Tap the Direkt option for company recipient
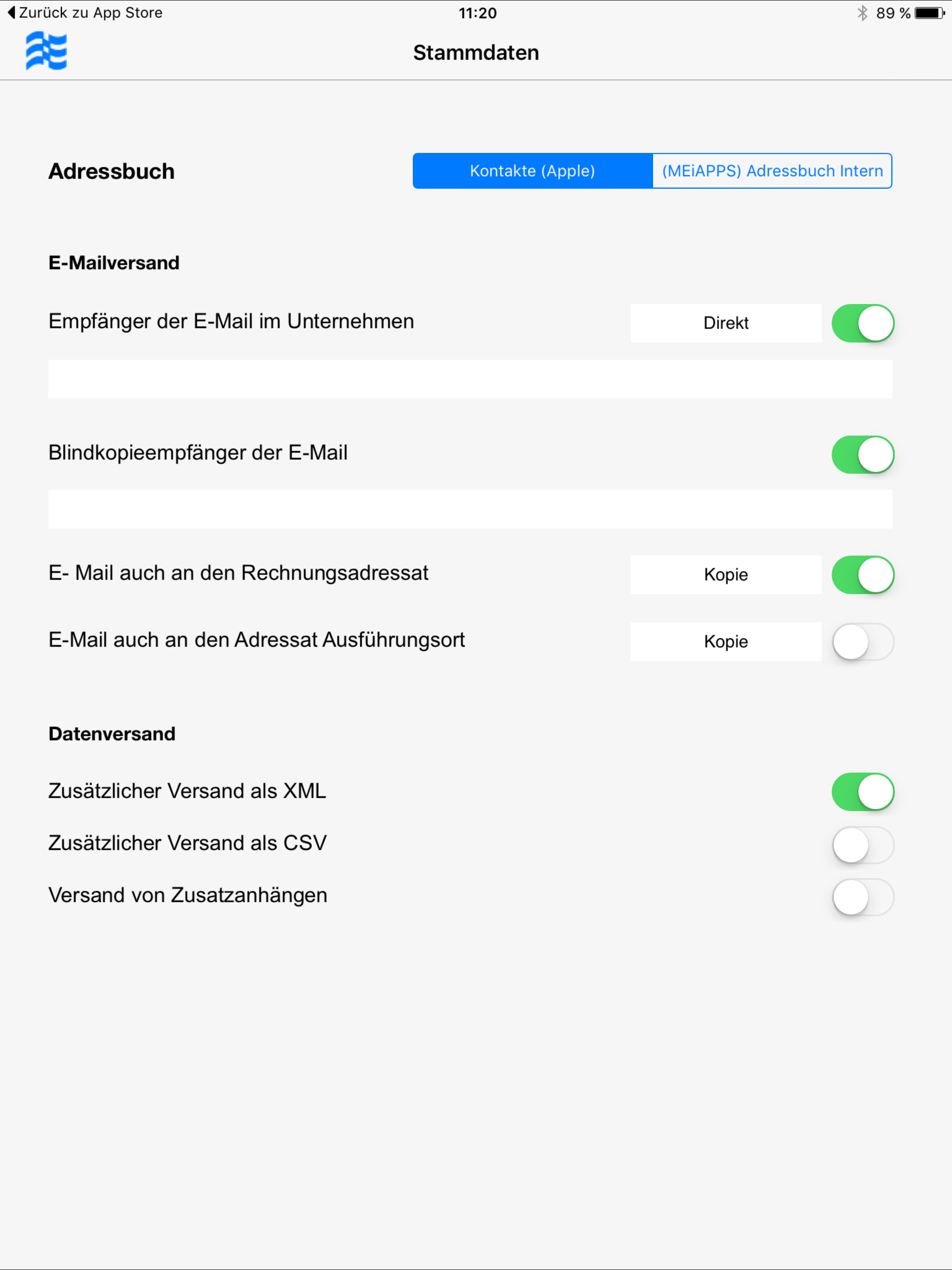952x1270 pixels. pos(725,323)
